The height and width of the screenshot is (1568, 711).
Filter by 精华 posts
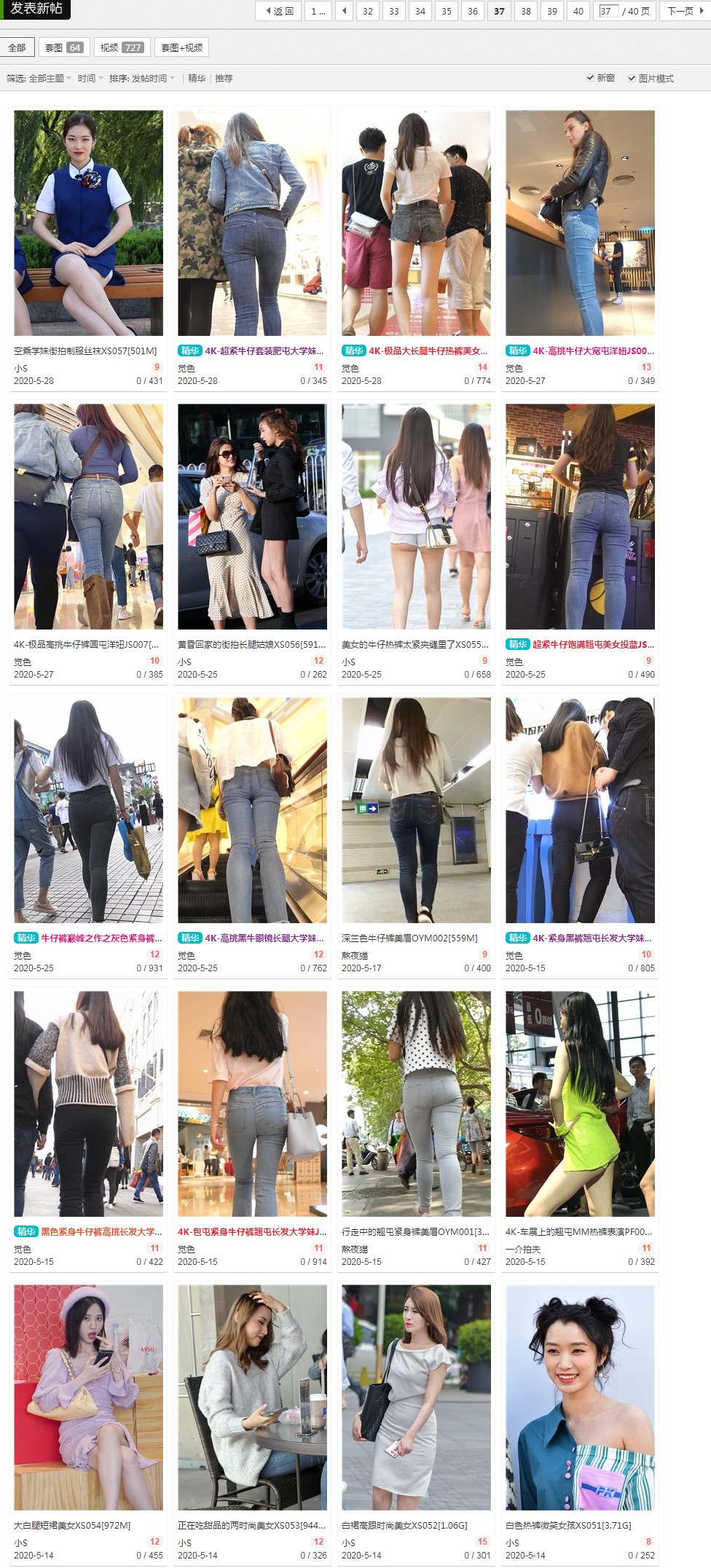(x=197, y=78)
